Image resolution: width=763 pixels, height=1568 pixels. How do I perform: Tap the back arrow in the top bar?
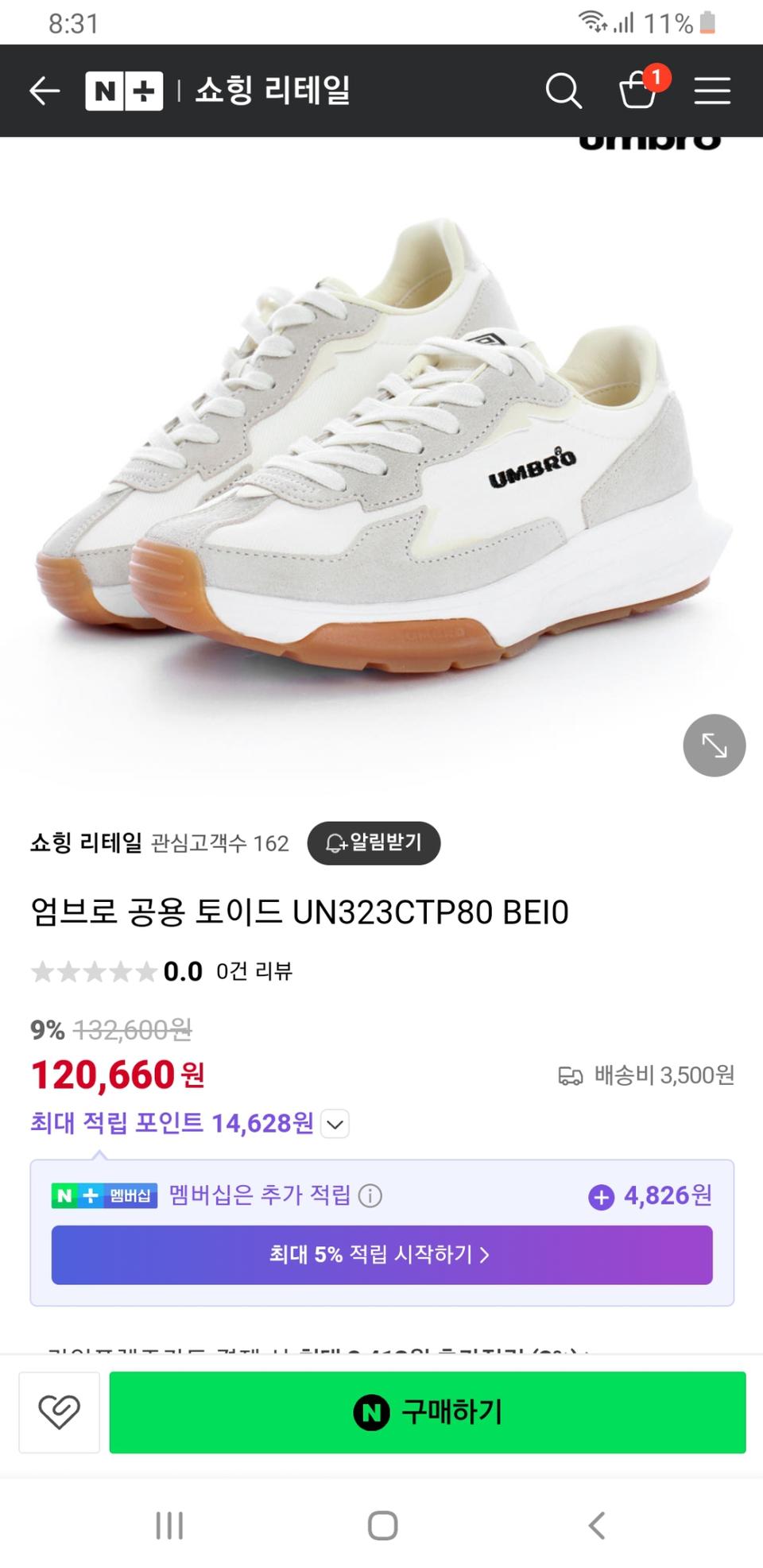click(44, 90)
